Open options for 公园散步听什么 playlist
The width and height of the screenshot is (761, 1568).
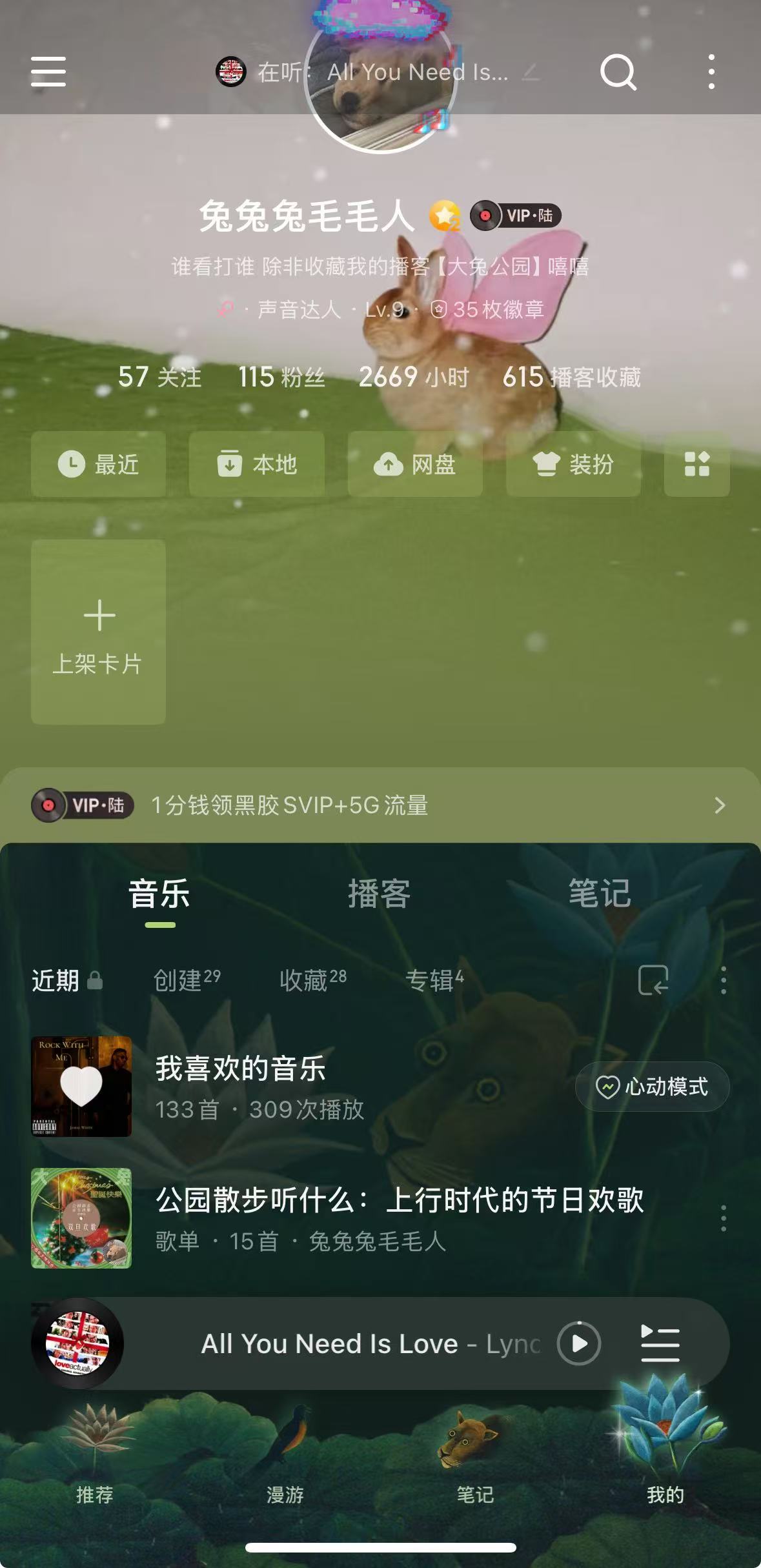coord(723,1218)
